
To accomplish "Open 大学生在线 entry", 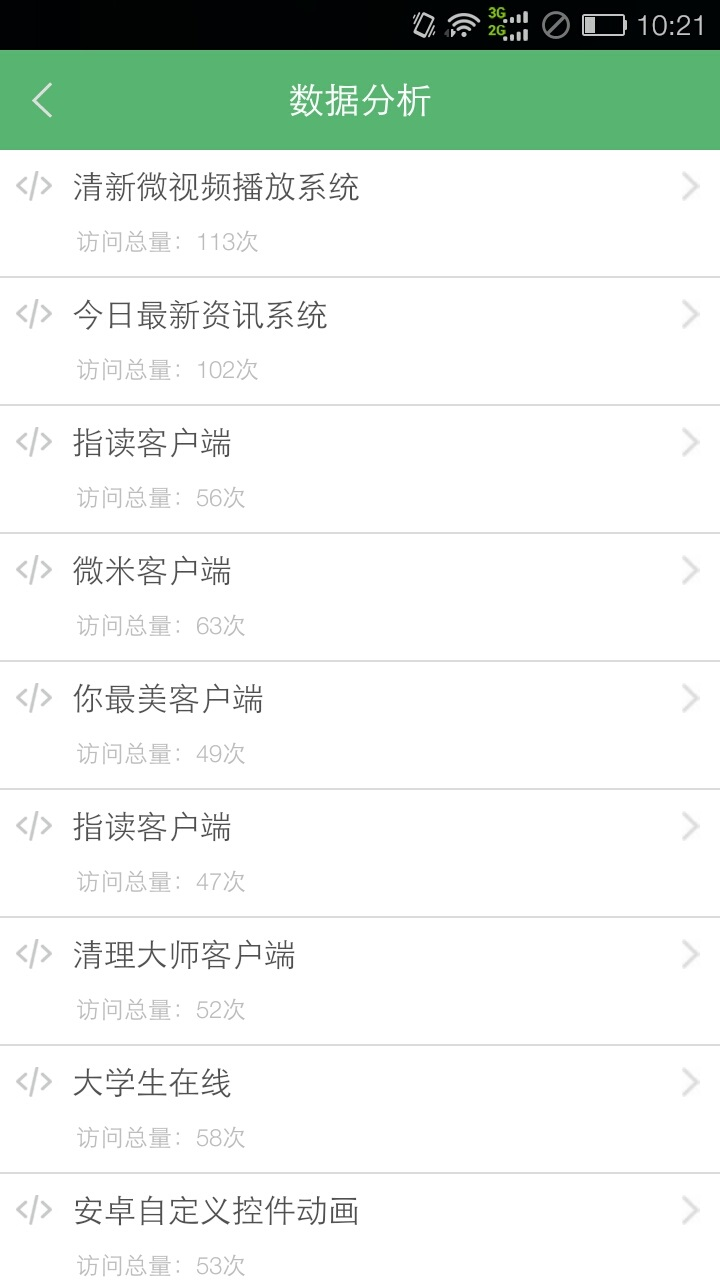I will point(360,1110).
